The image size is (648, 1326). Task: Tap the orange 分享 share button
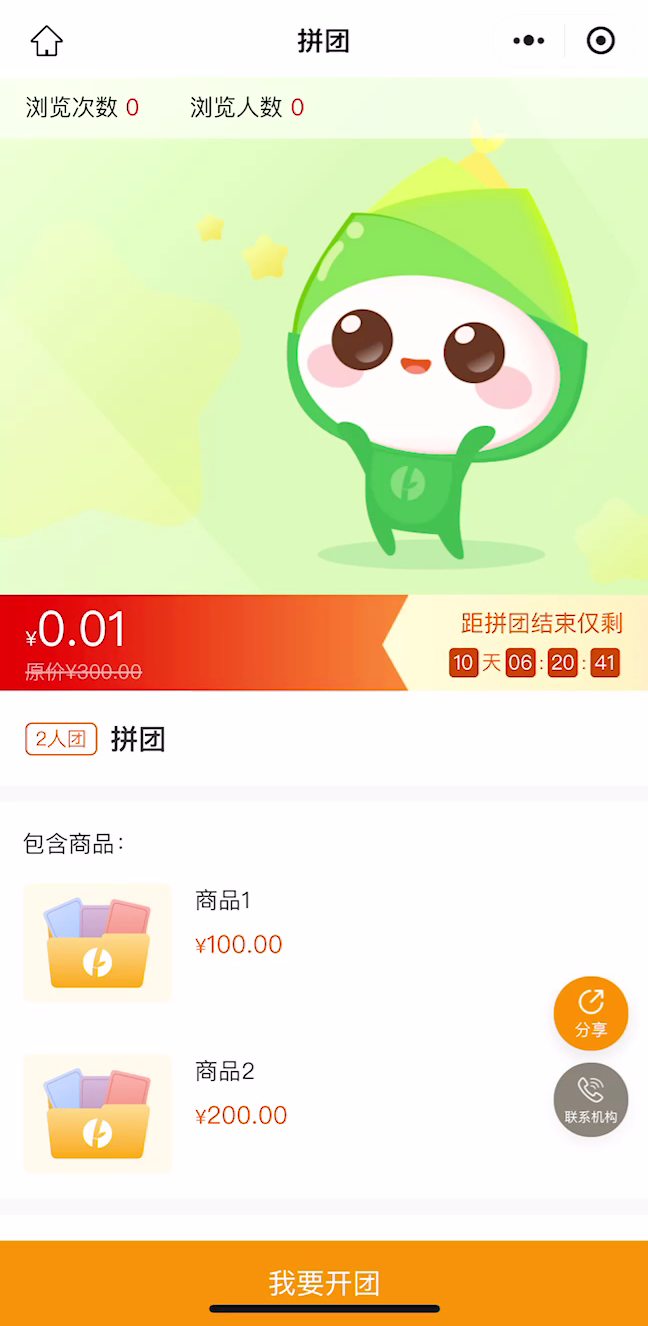(591, 1013)
